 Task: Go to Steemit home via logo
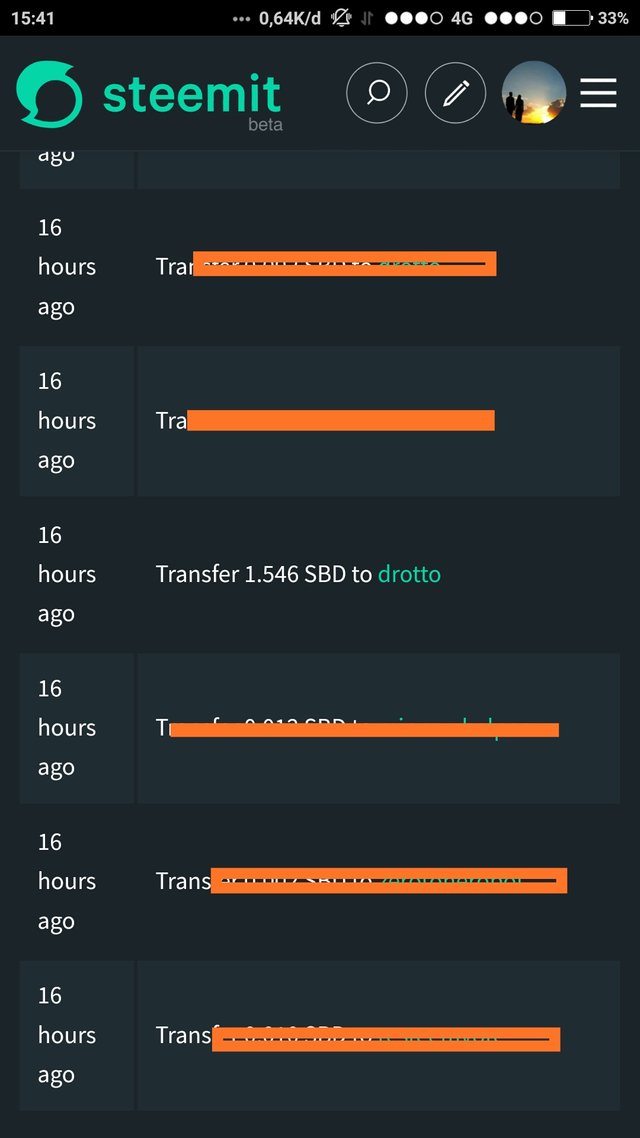coord(148,95)
